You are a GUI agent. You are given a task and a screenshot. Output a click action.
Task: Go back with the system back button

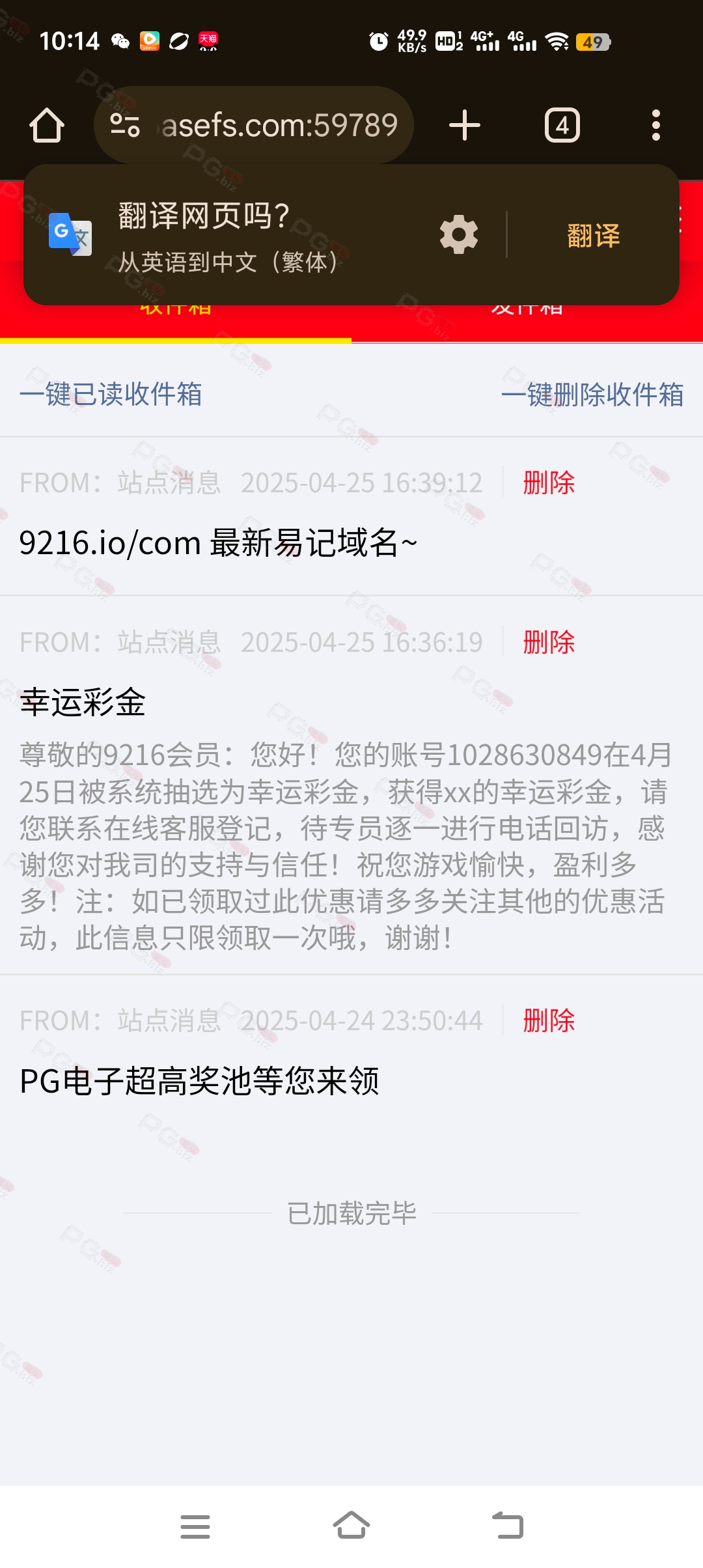pyautogui.click(x=508, y=1526)
